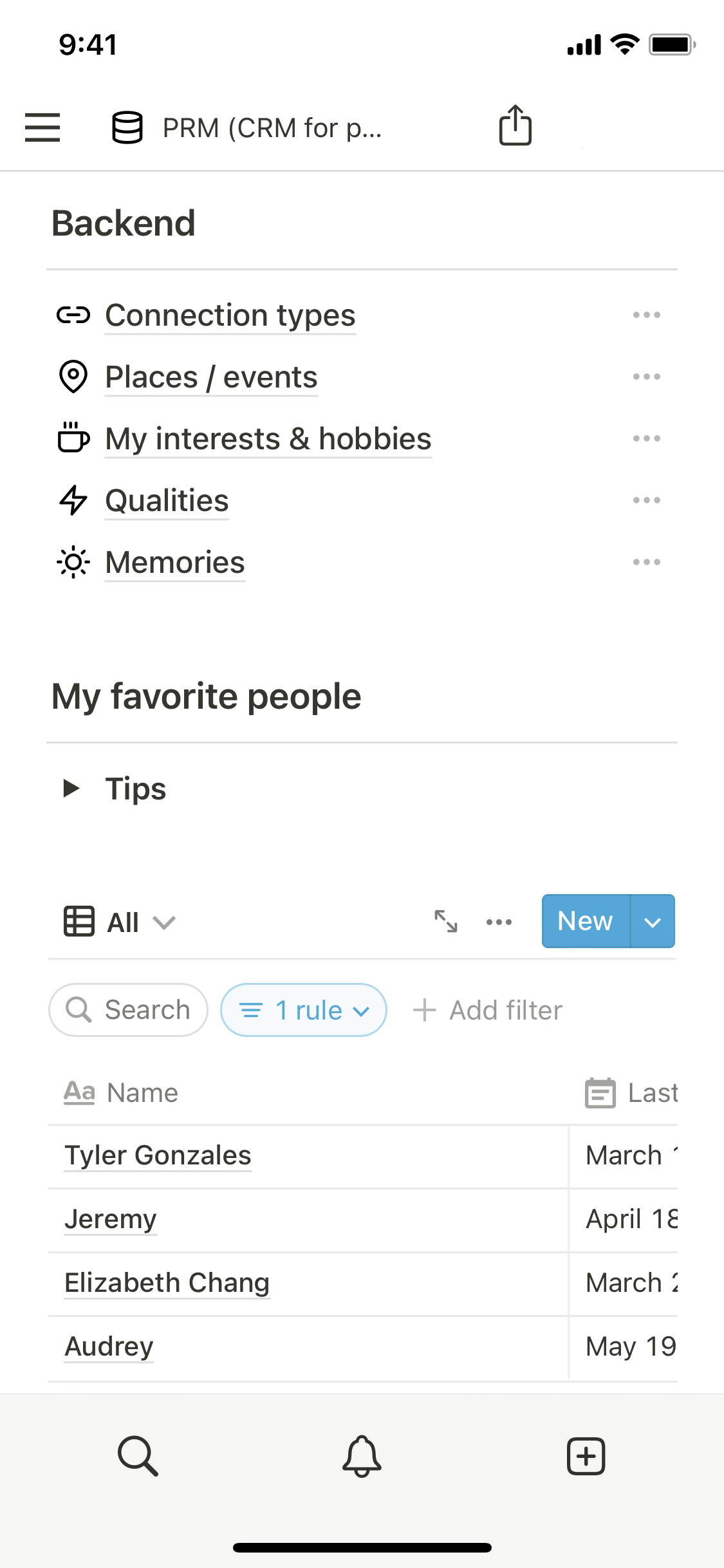The image size is (724, 1568).
Task: Open the Qualities page
Action: pyautogui.click(x=167, y=501)
